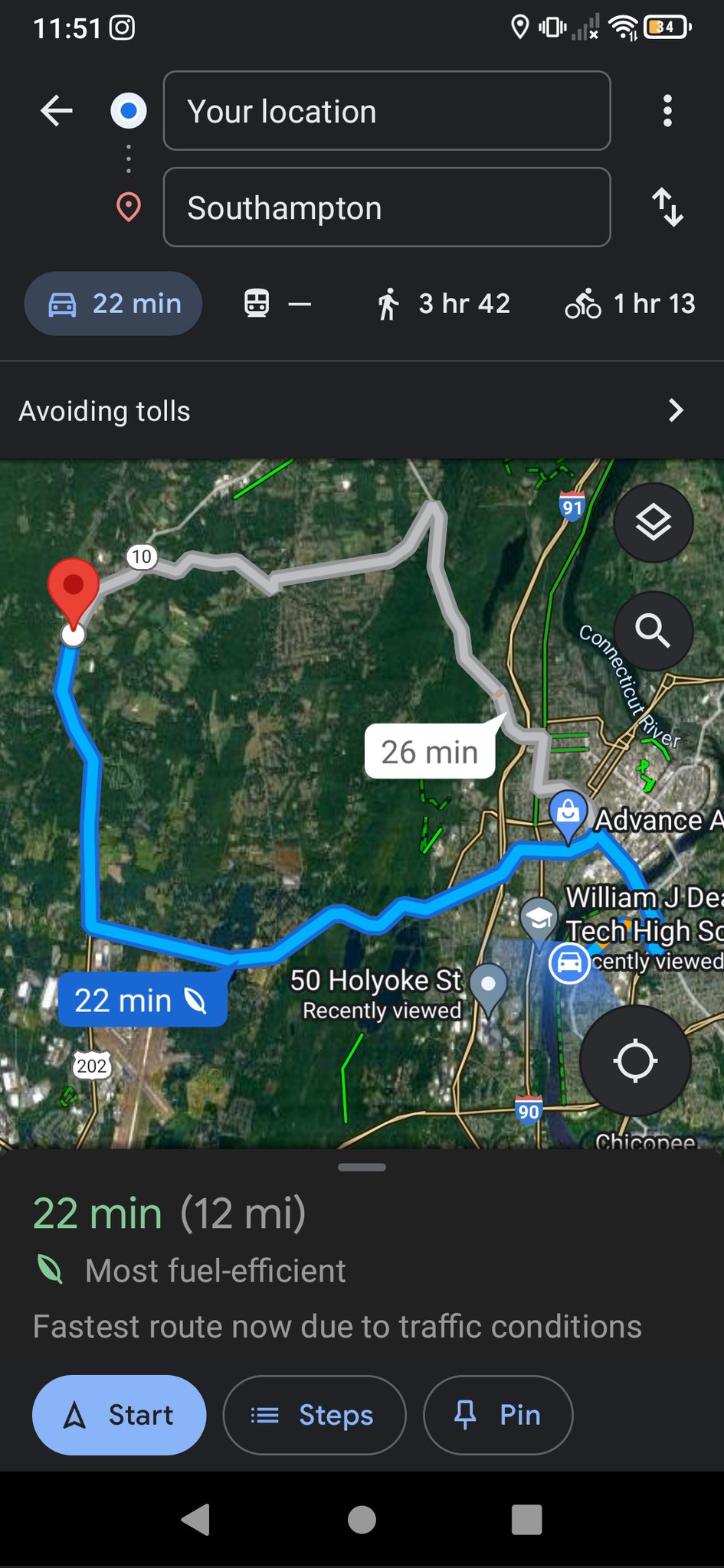Pin this route
Screen dimensions: 724x1568
coord(498,1415)
